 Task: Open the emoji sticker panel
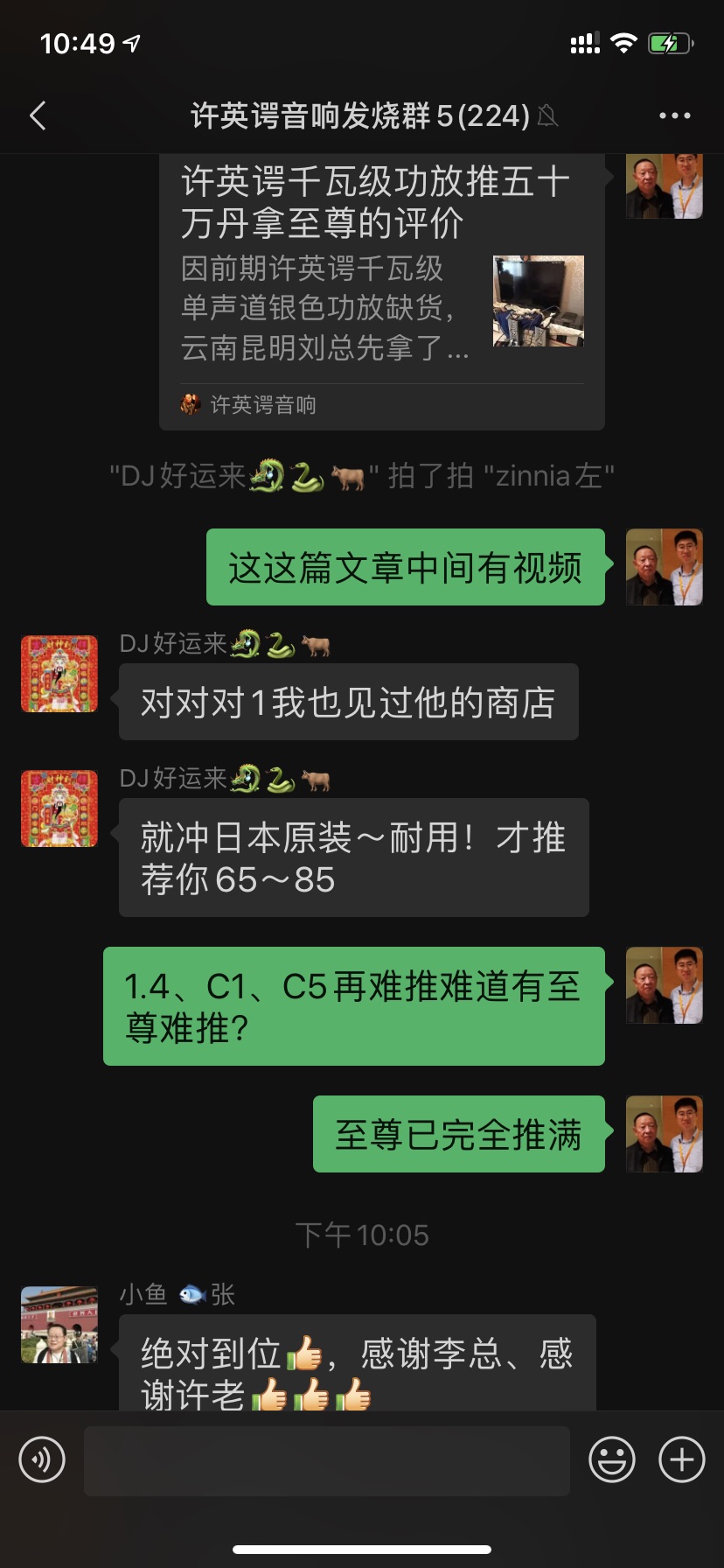(611, 1459)
